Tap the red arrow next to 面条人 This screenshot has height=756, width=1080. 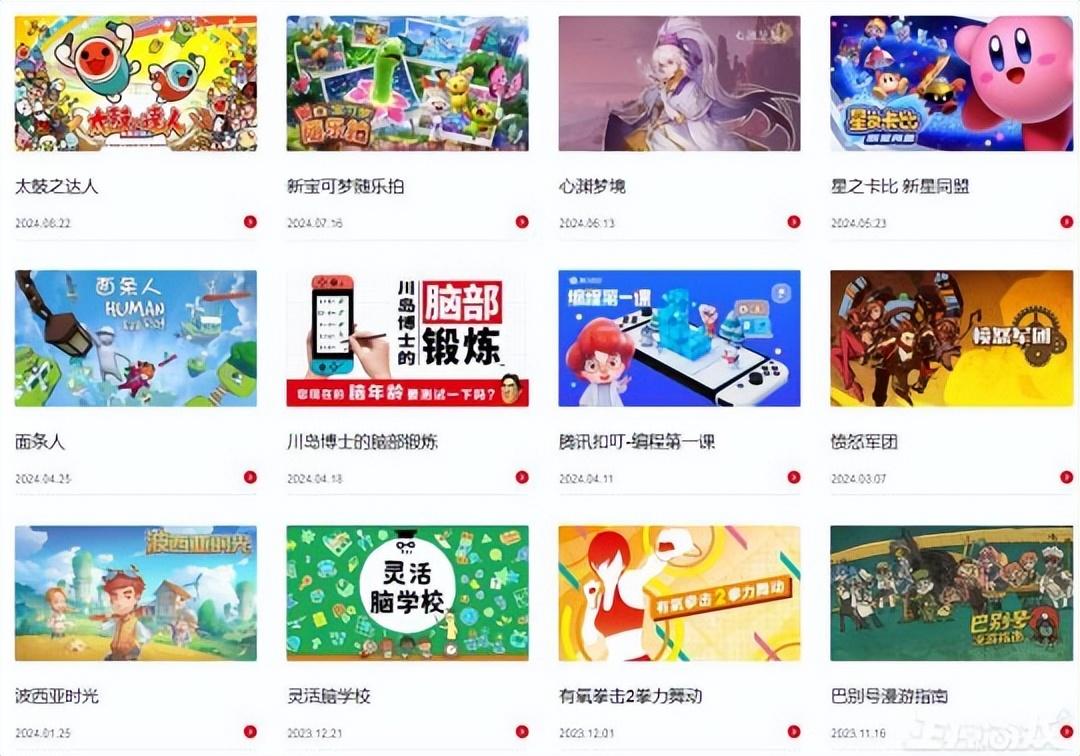(250, 477)
